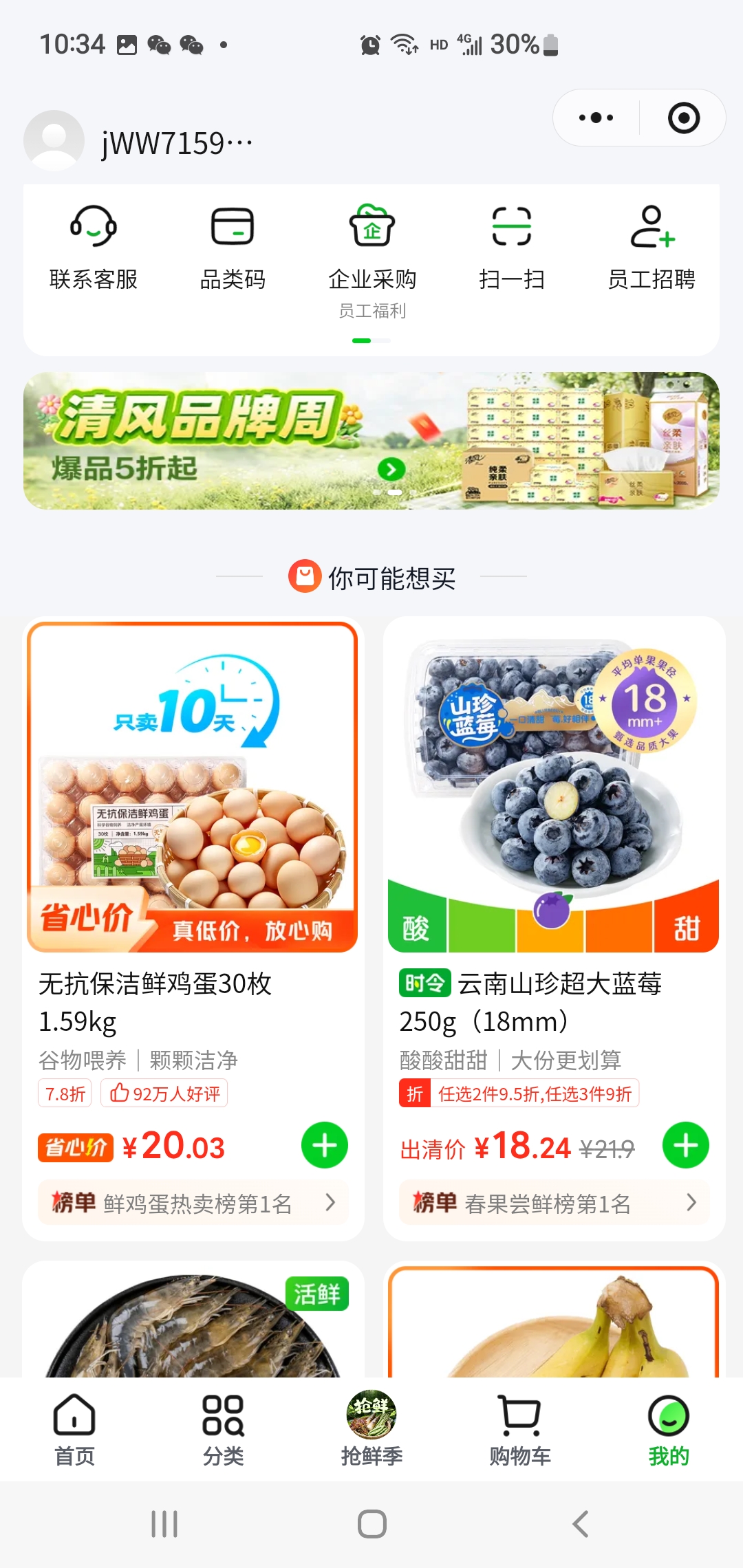Go to the 购物车 tab
This screenshot has height=1568, width=743.
coord(520,1429)
